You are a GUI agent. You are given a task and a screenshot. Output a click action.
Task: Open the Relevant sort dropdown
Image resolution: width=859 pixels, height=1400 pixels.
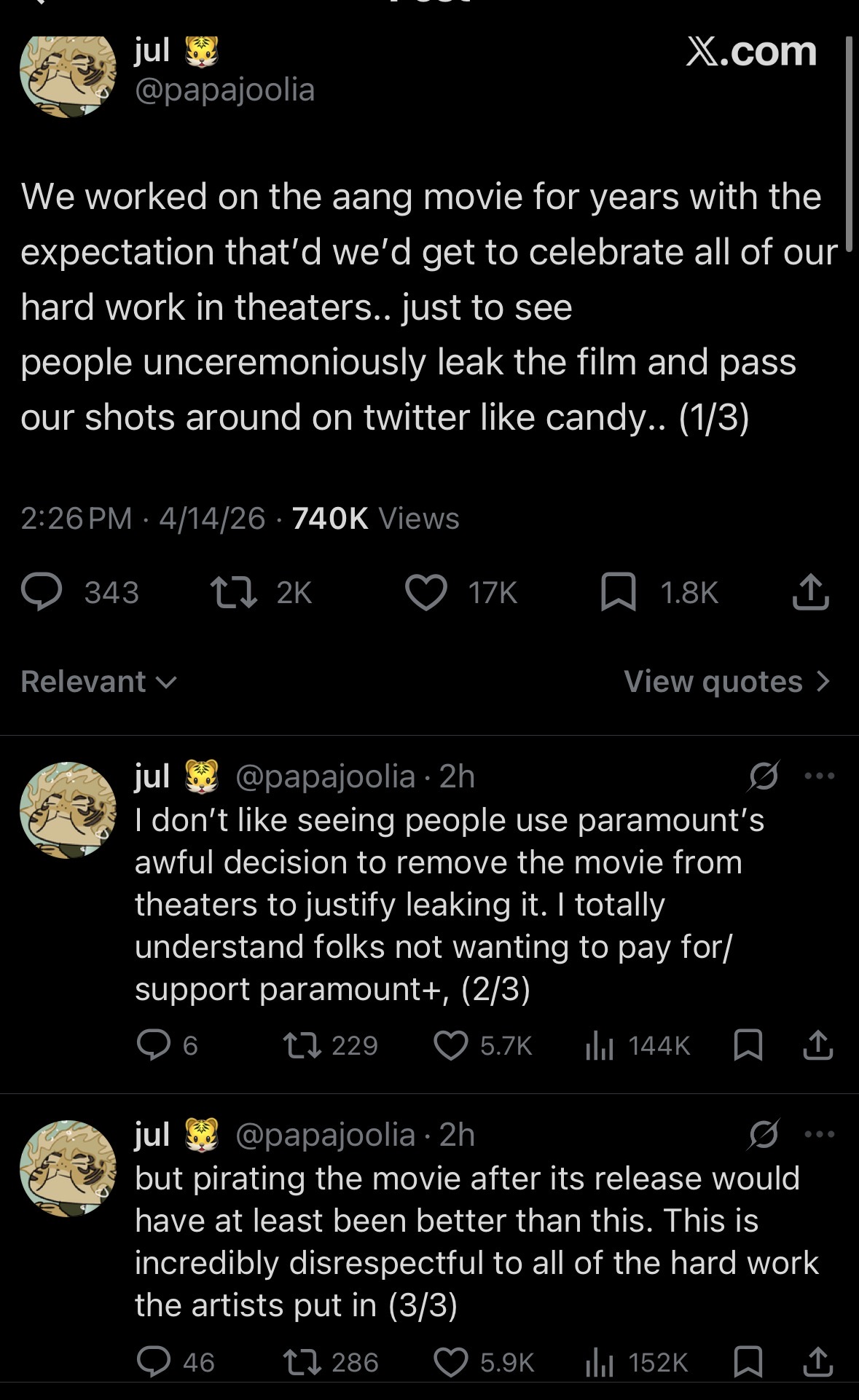[98, 682]
